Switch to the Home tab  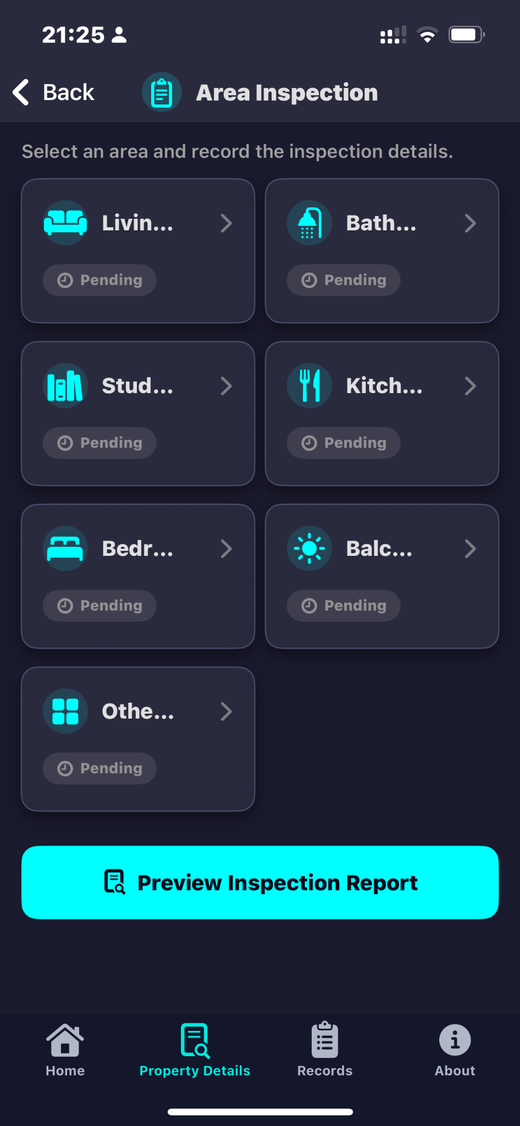pyautogui.click(x=65, y=1051)
